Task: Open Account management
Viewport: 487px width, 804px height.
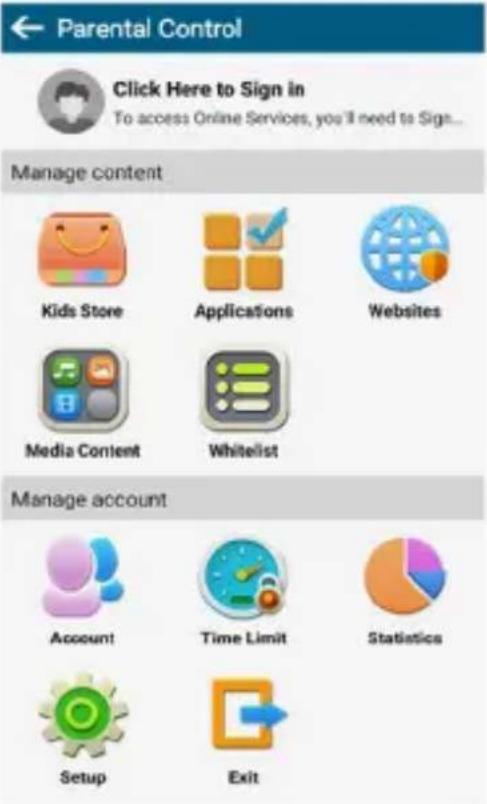Action: [83, 591]
